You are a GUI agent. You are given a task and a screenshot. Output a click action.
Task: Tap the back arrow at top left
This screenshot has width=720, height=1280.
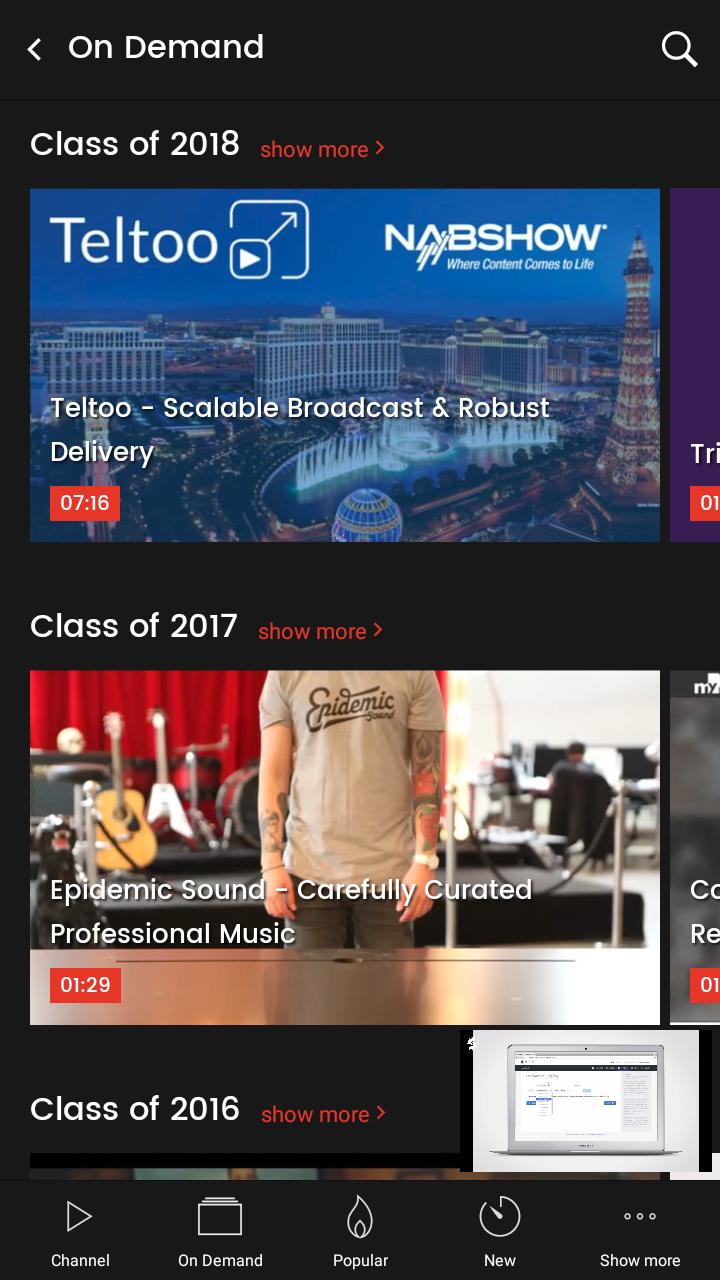click(33, 48)
